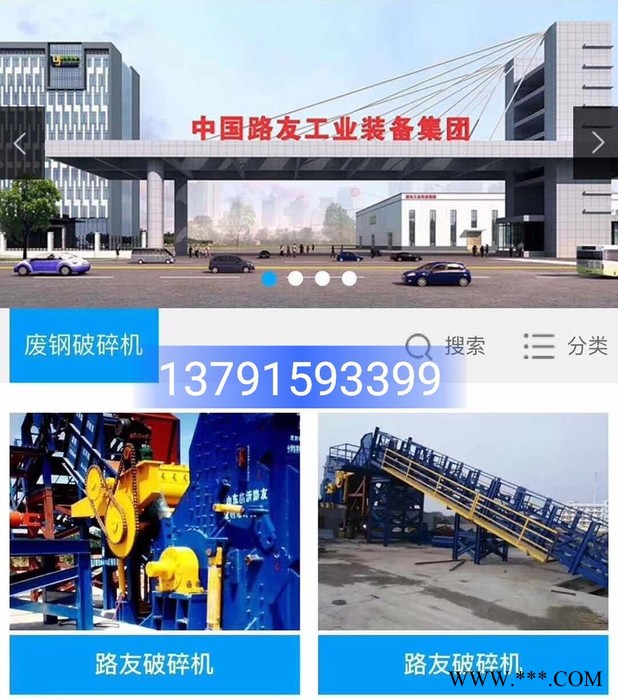The width and height of the screenshot is (618, 700).
Task: Select the second carousel page dot
Action: click(x=296, y=279)
